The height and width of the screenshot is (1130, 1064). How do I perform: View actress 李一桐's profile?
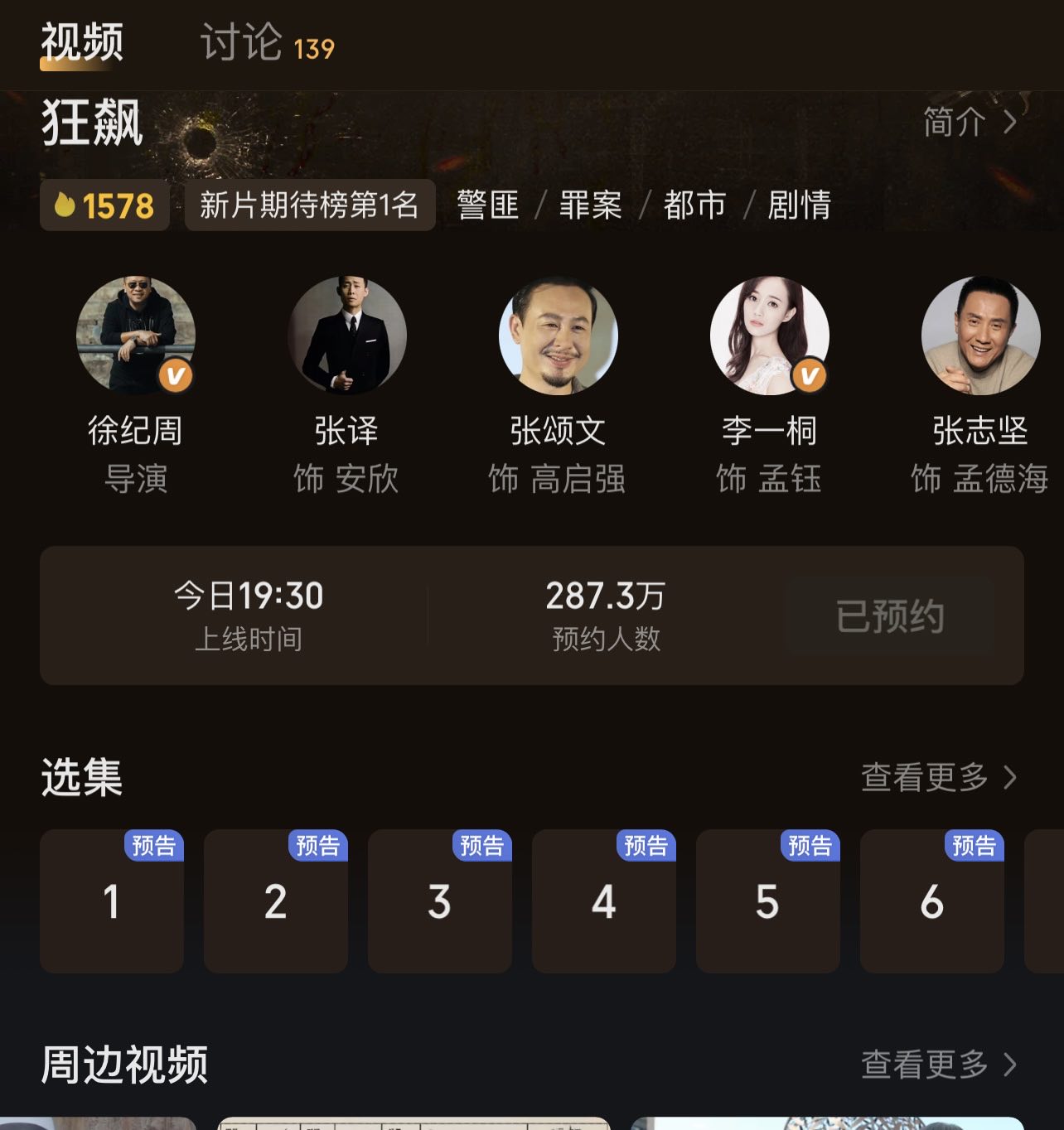[769, 336]
